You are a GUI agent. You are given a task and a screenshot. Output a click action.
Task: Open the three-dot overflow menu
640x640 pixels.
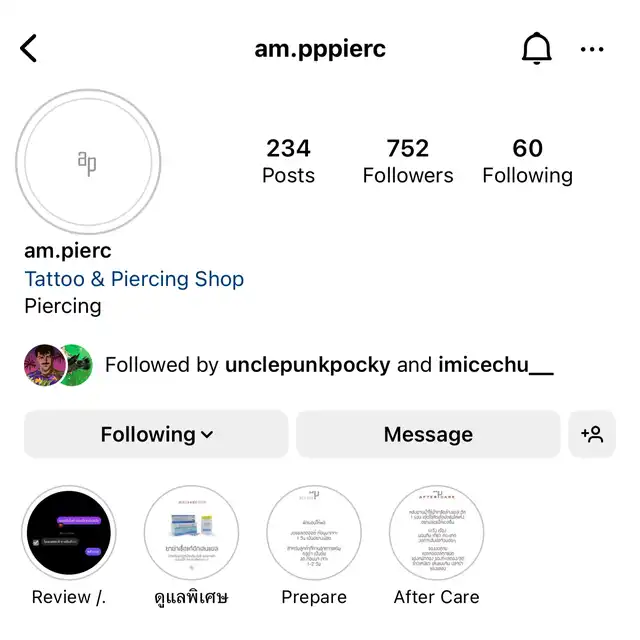(x=592, y=49)
